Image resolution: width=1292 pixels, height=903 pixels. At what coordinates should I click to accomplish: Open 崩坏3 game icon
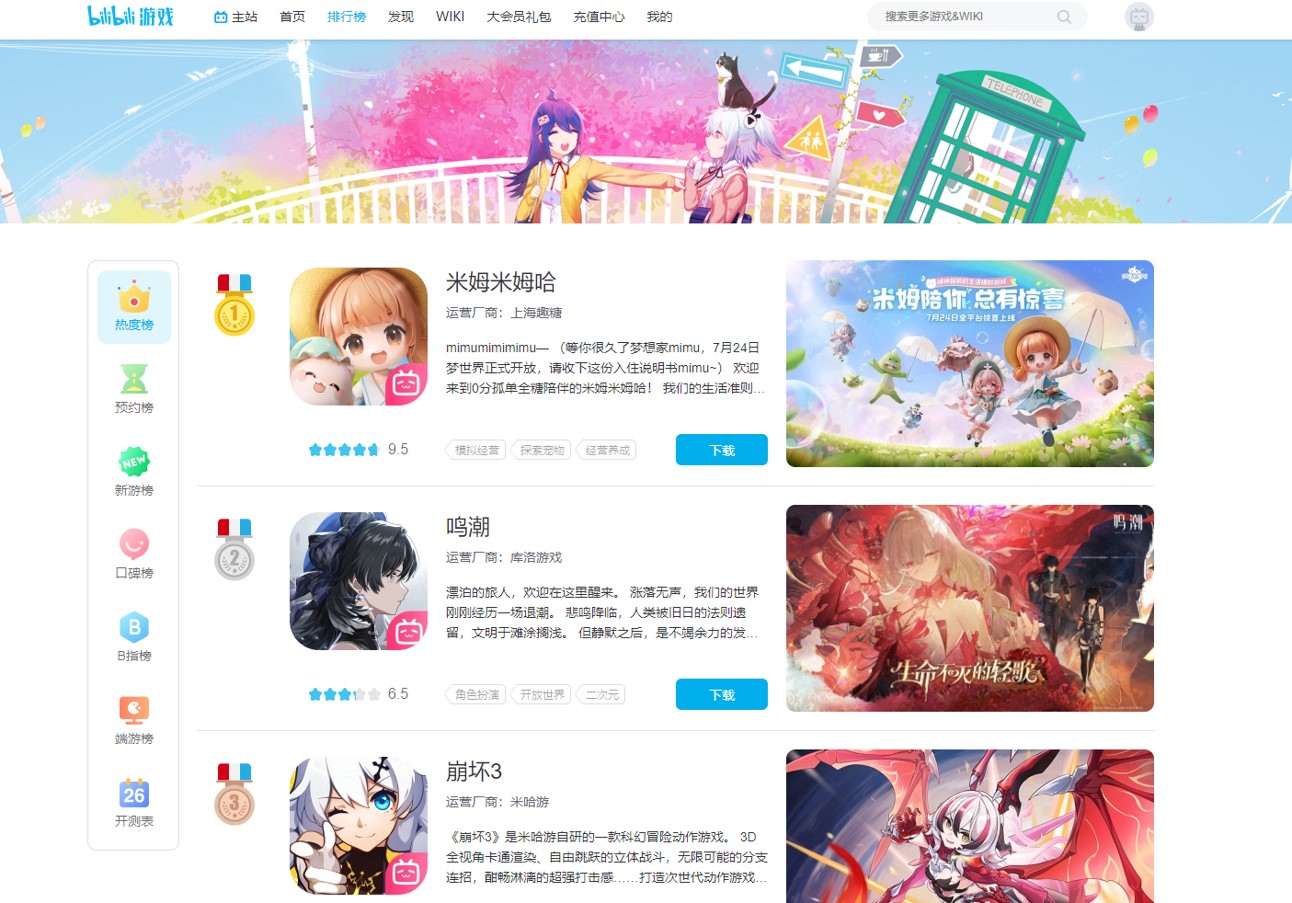tap(358, 825)
